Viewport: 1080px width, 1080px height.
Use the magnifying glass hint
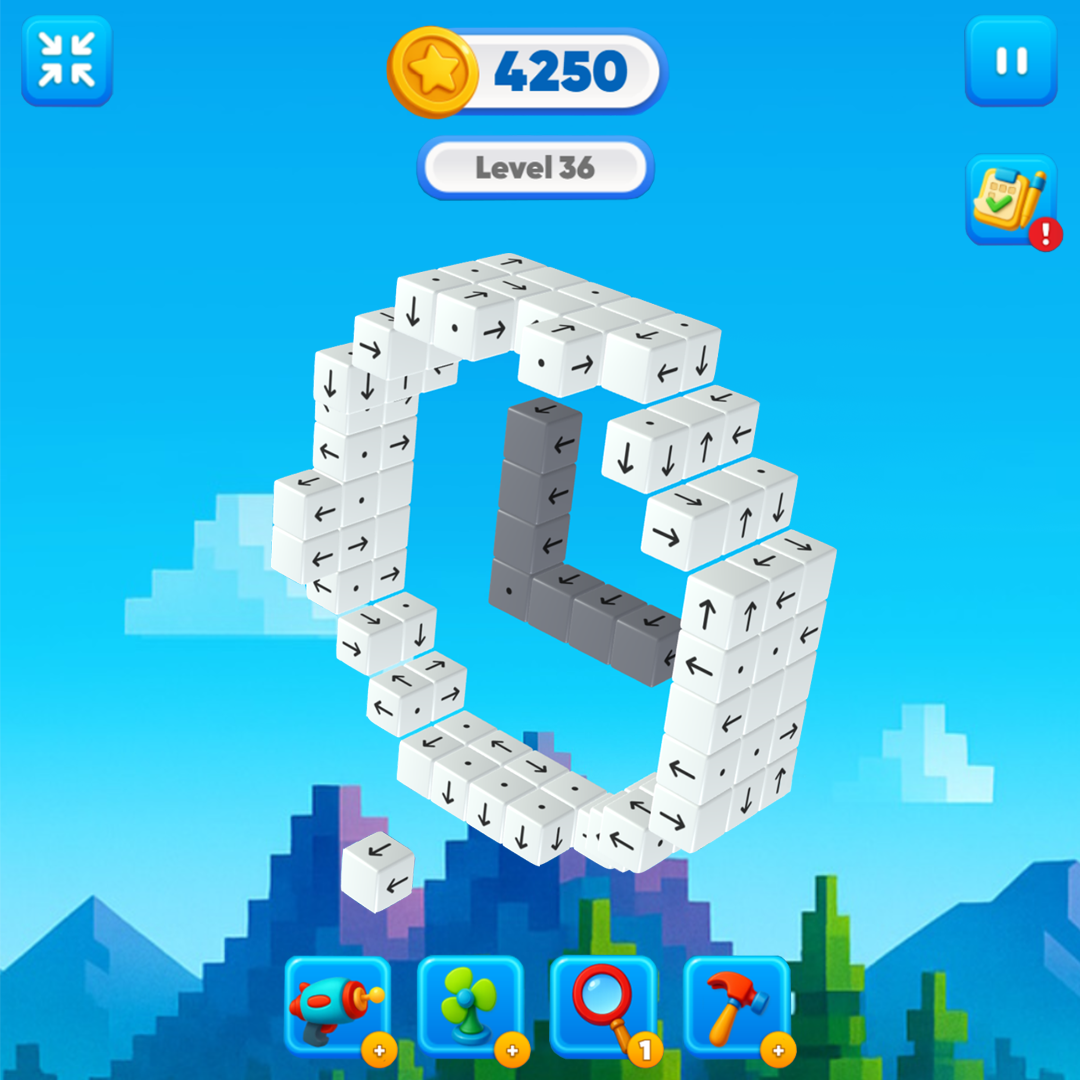603,1006
